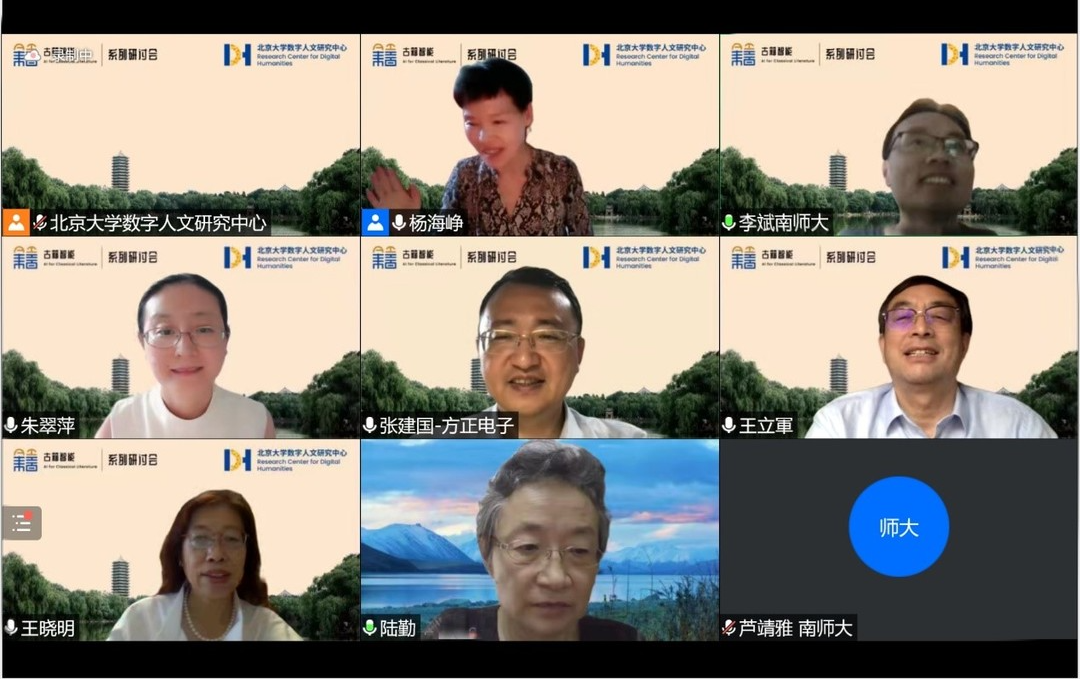The width and height of the screenshot is (1080, 679).
Task: Select 杨海峥's video tile
Action: tap(539, 135)
